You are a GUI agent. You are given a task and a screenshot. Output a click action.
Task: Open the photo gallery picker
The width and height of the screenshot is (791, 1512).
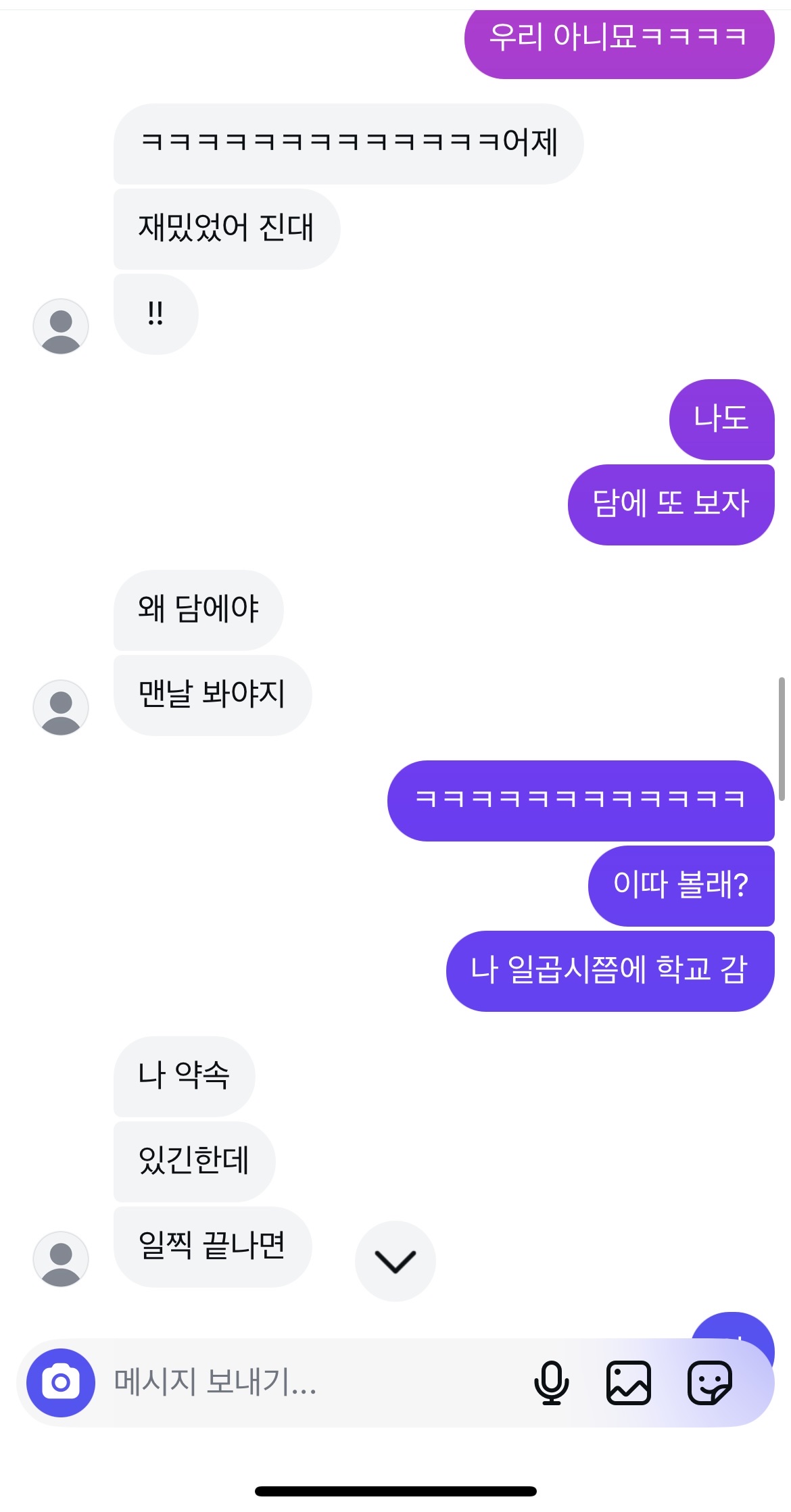tap(629, 1382)
